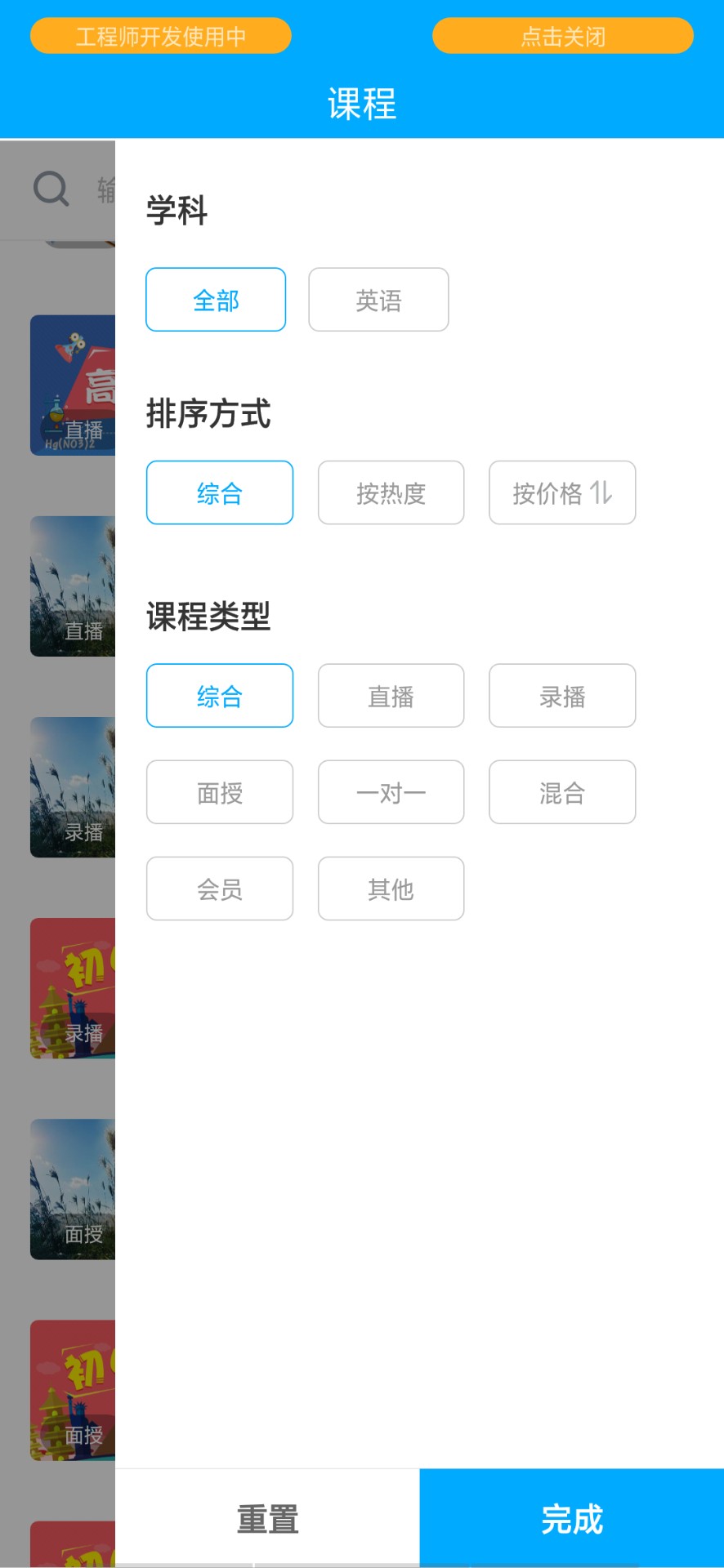Image resolution: width=724 pixels, height=1568 pixels.
Task: Select 全部 under 学科
Action: [215, 300]
